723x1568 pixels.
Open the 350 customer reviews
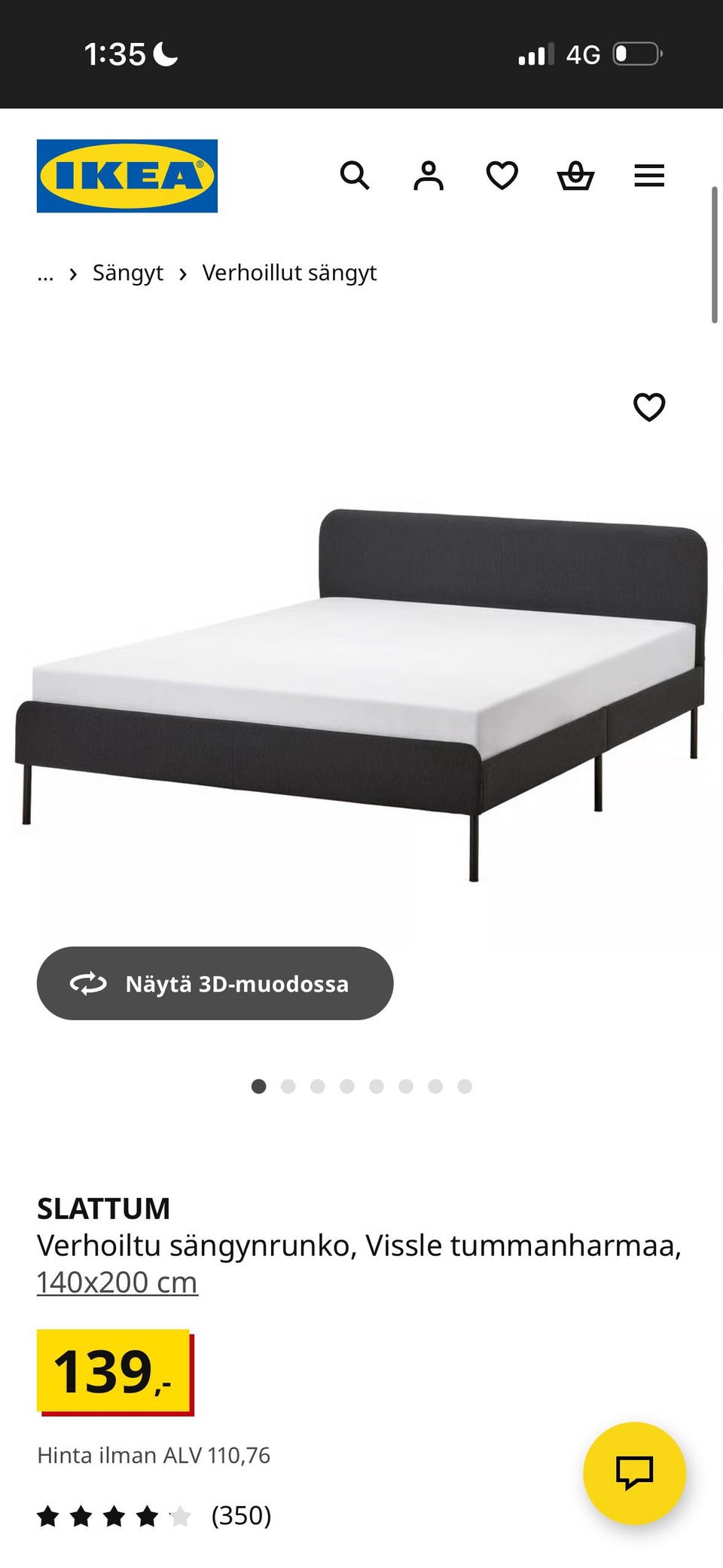tap(241, 1515)
